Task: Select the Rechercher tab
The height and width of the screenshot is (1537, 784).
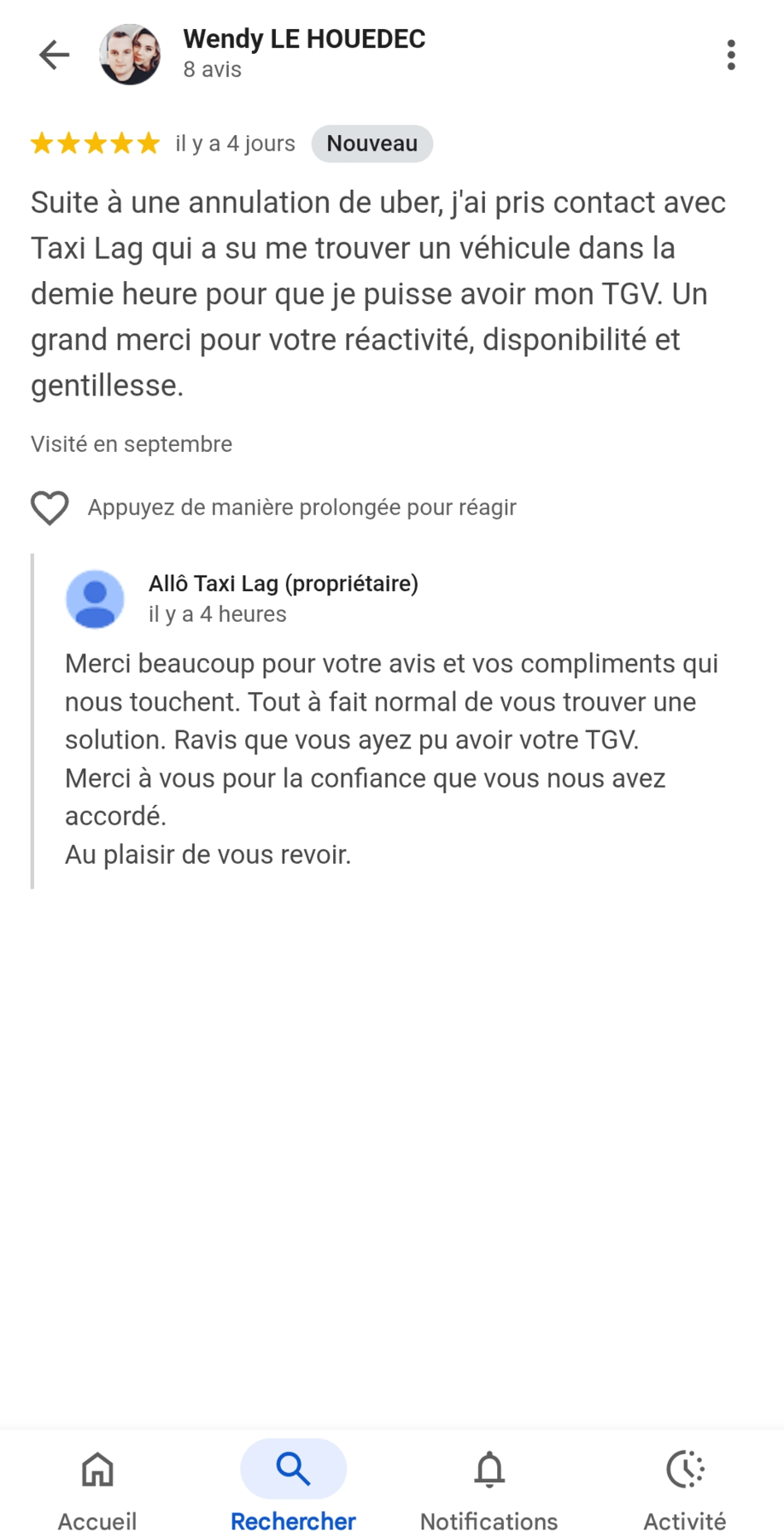Action: tap(293, 1491)
